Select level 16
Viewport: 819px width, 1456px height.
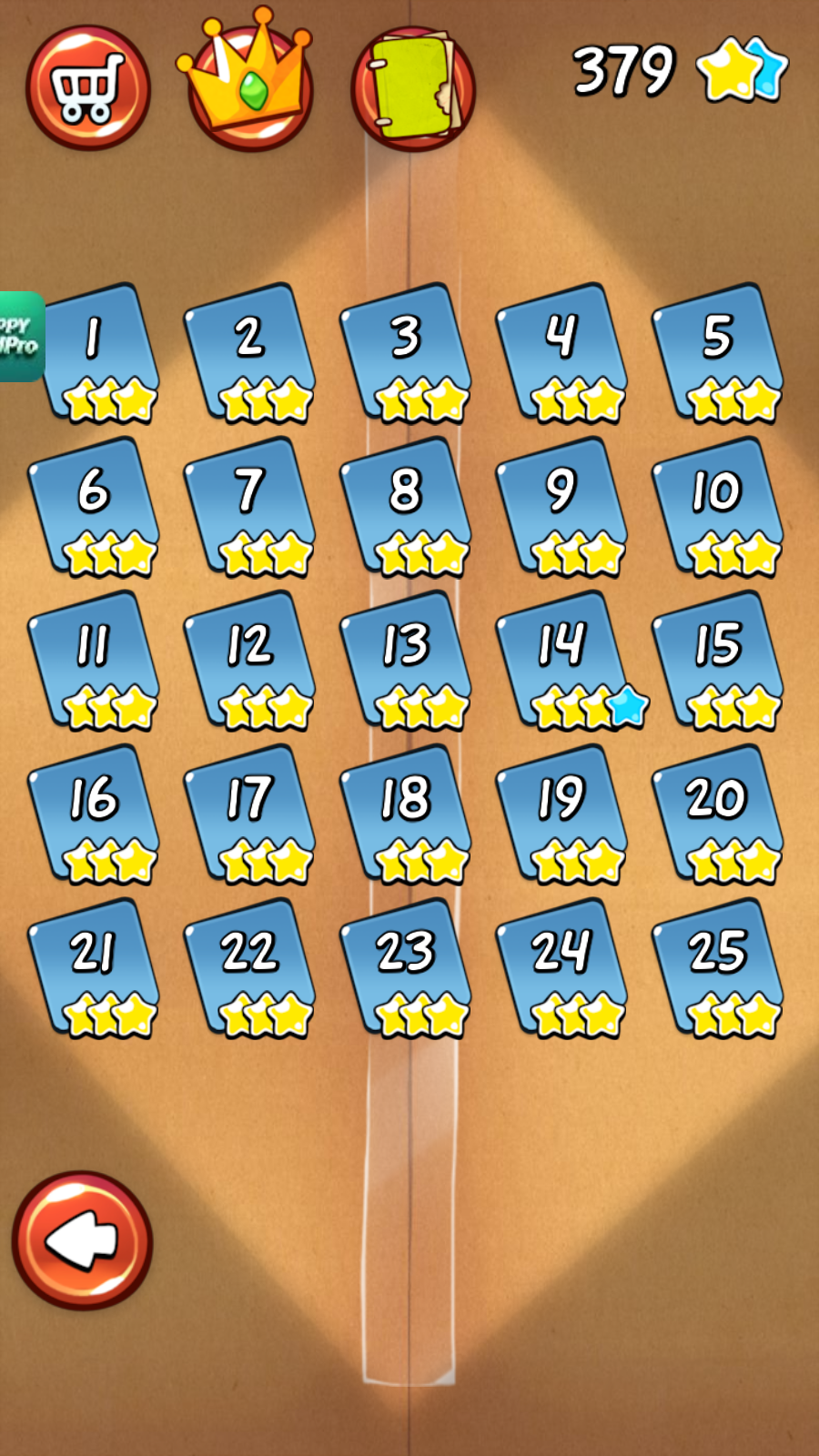(95, 814)
